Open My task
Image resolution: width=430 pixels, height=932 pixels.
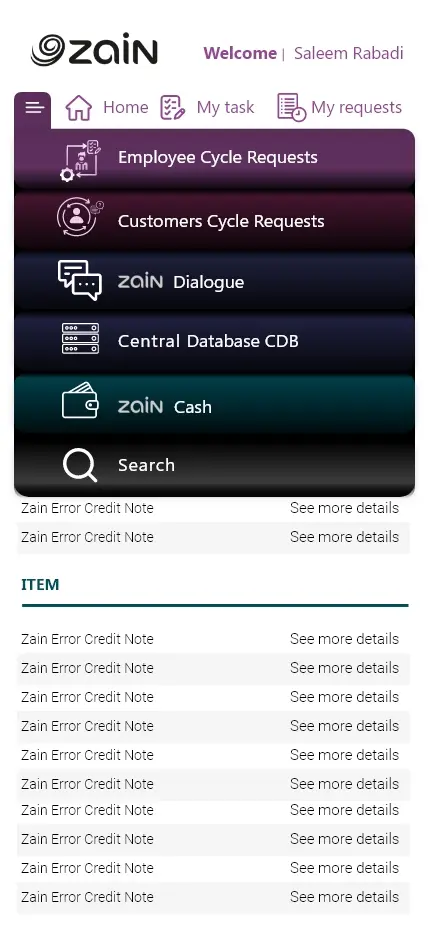207,108
